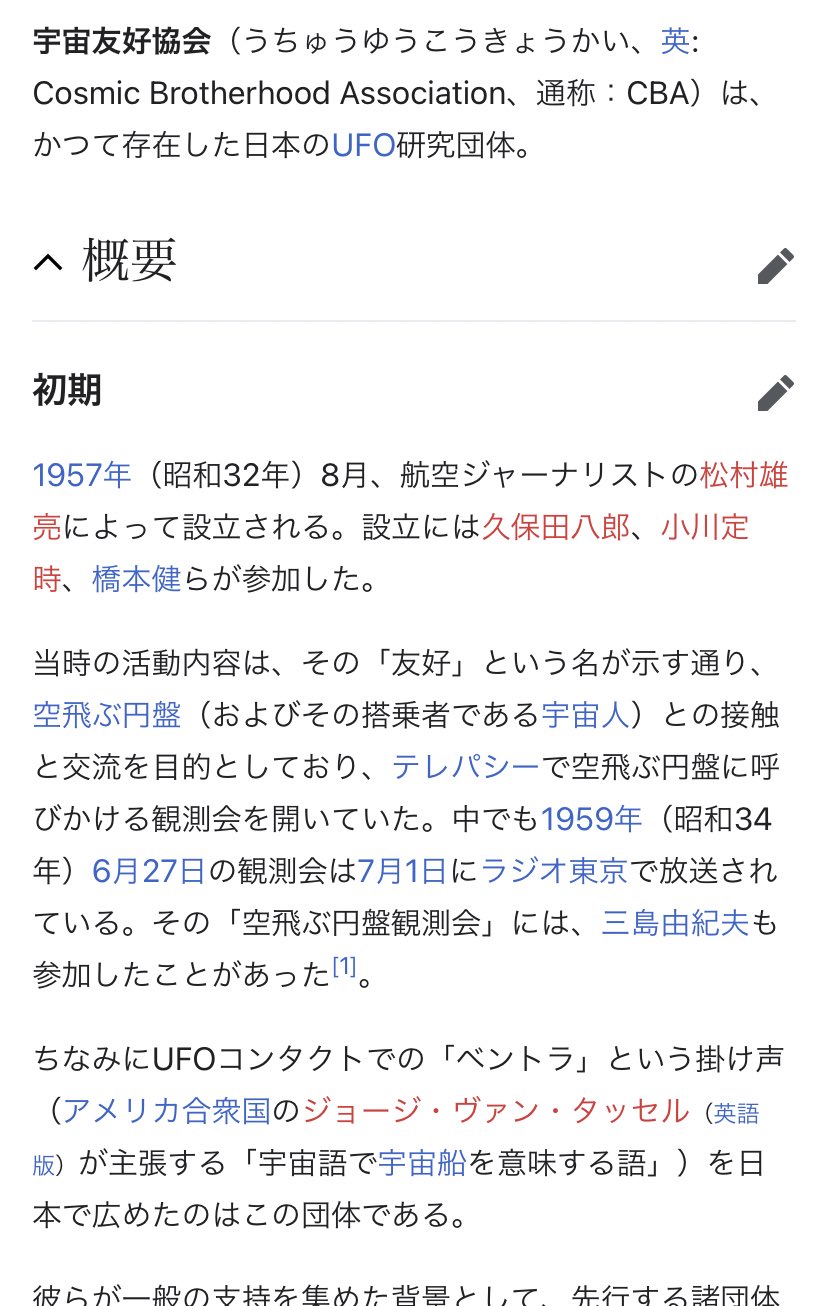Open the red link 小川定時
Screen dimensions: 827x1306
coord(705,526)
